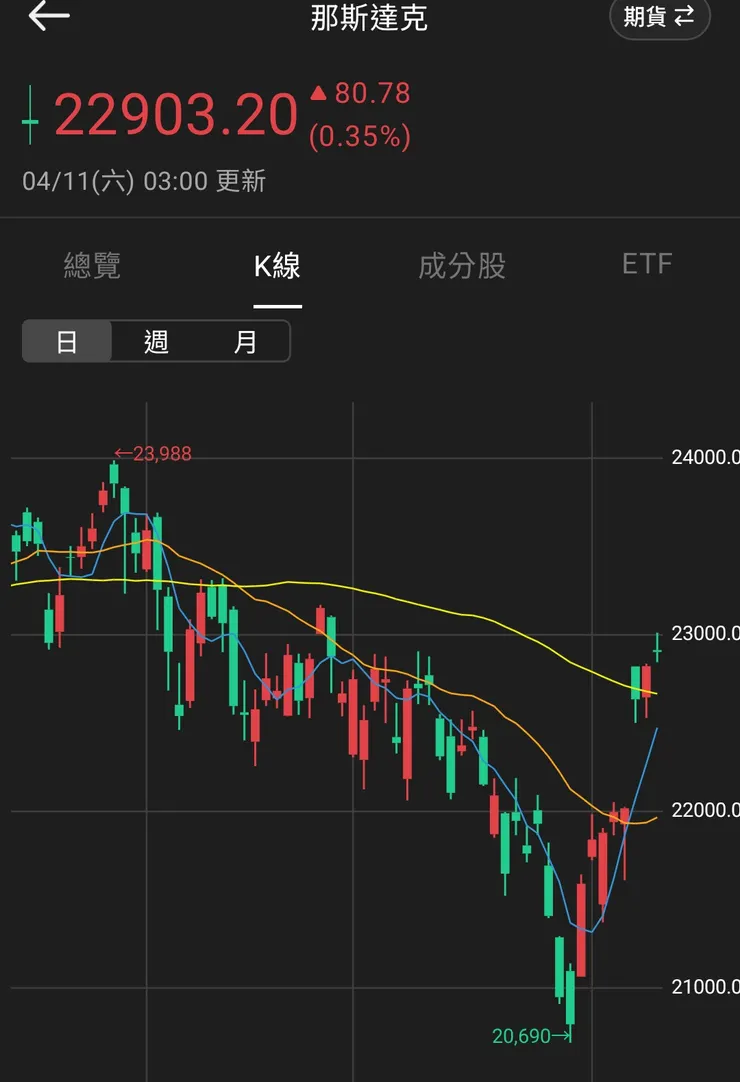Open the 總覽 overview tab
The width and height of the screenshot is (740, 1082).
pos(93,265)
